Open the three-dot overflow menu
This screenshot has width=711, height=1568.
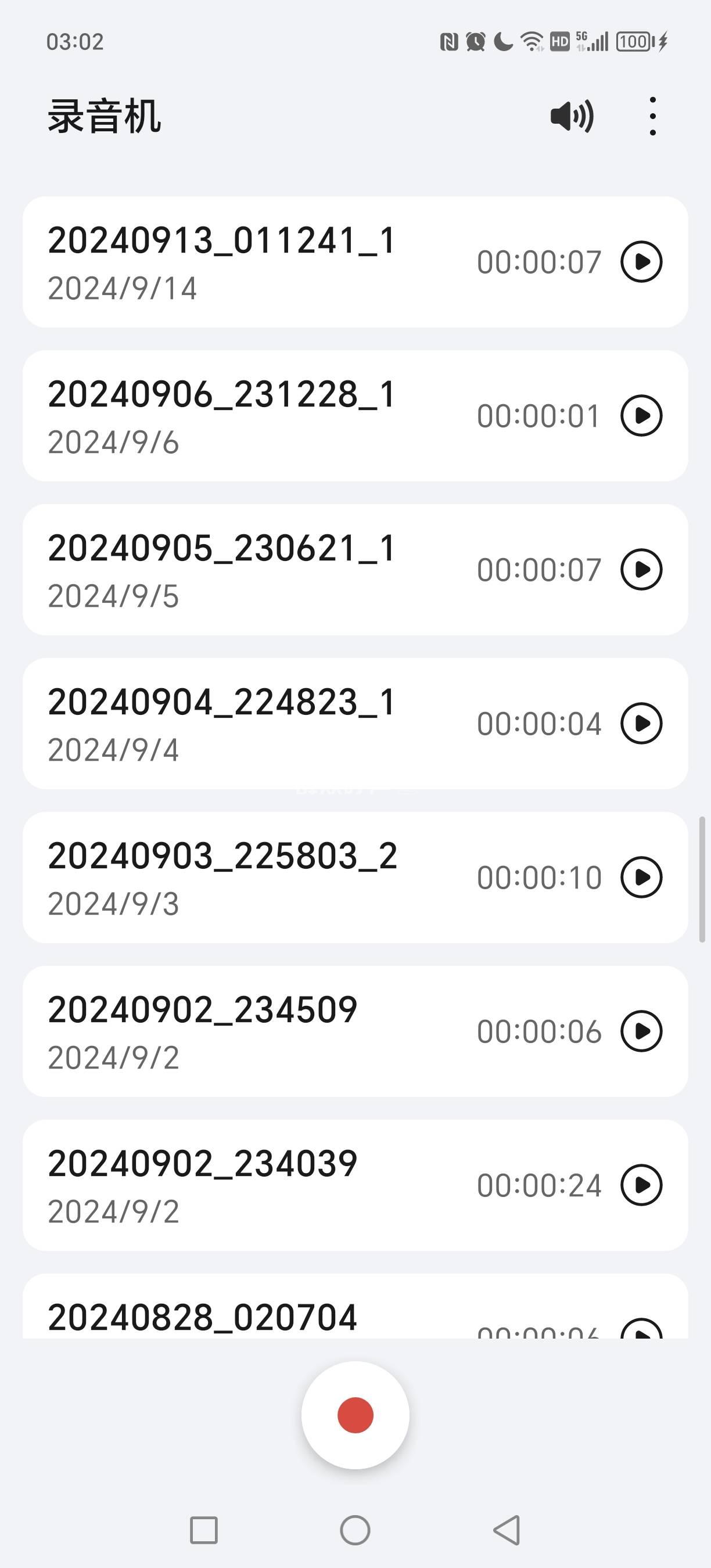652,116
